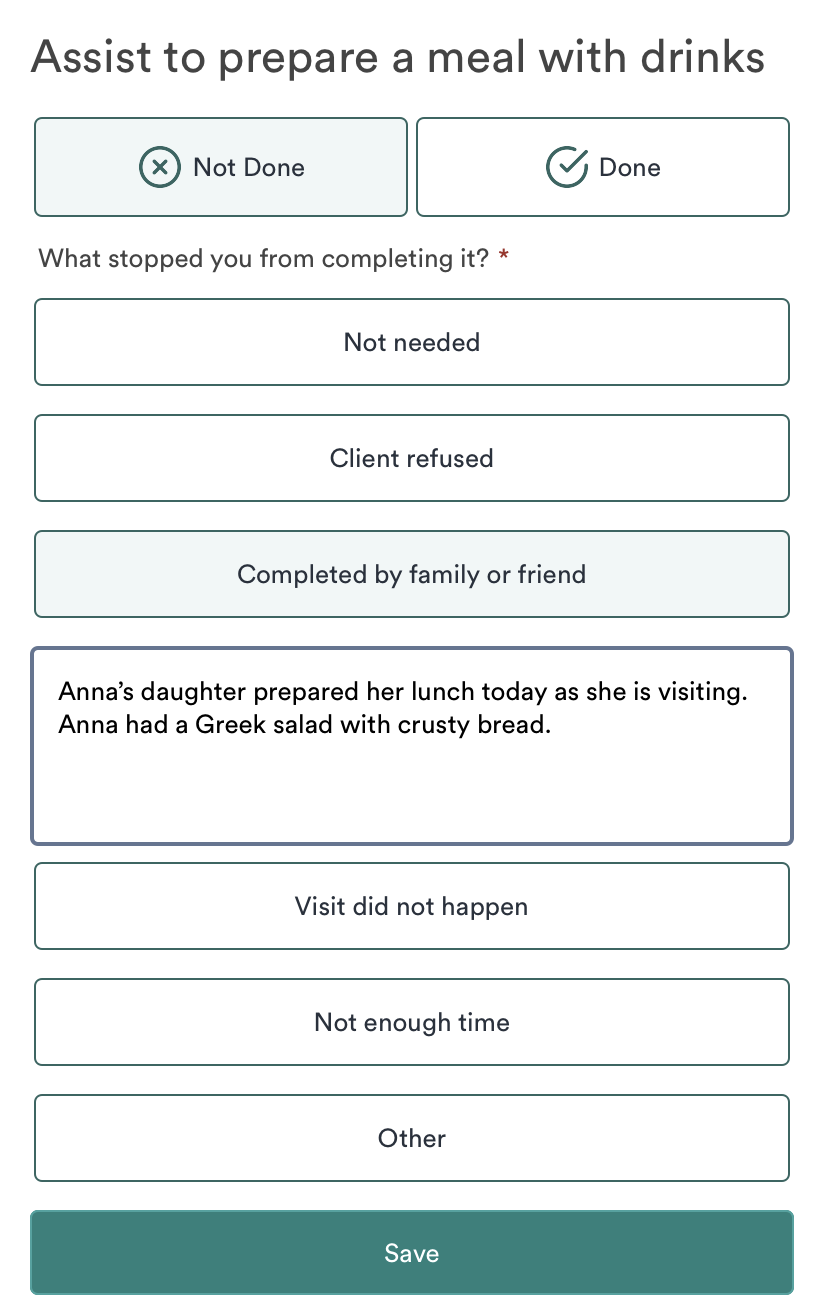Choose Not enough time reason
This screenshot has height=1311, width=815.
(x=412, y=1022)
